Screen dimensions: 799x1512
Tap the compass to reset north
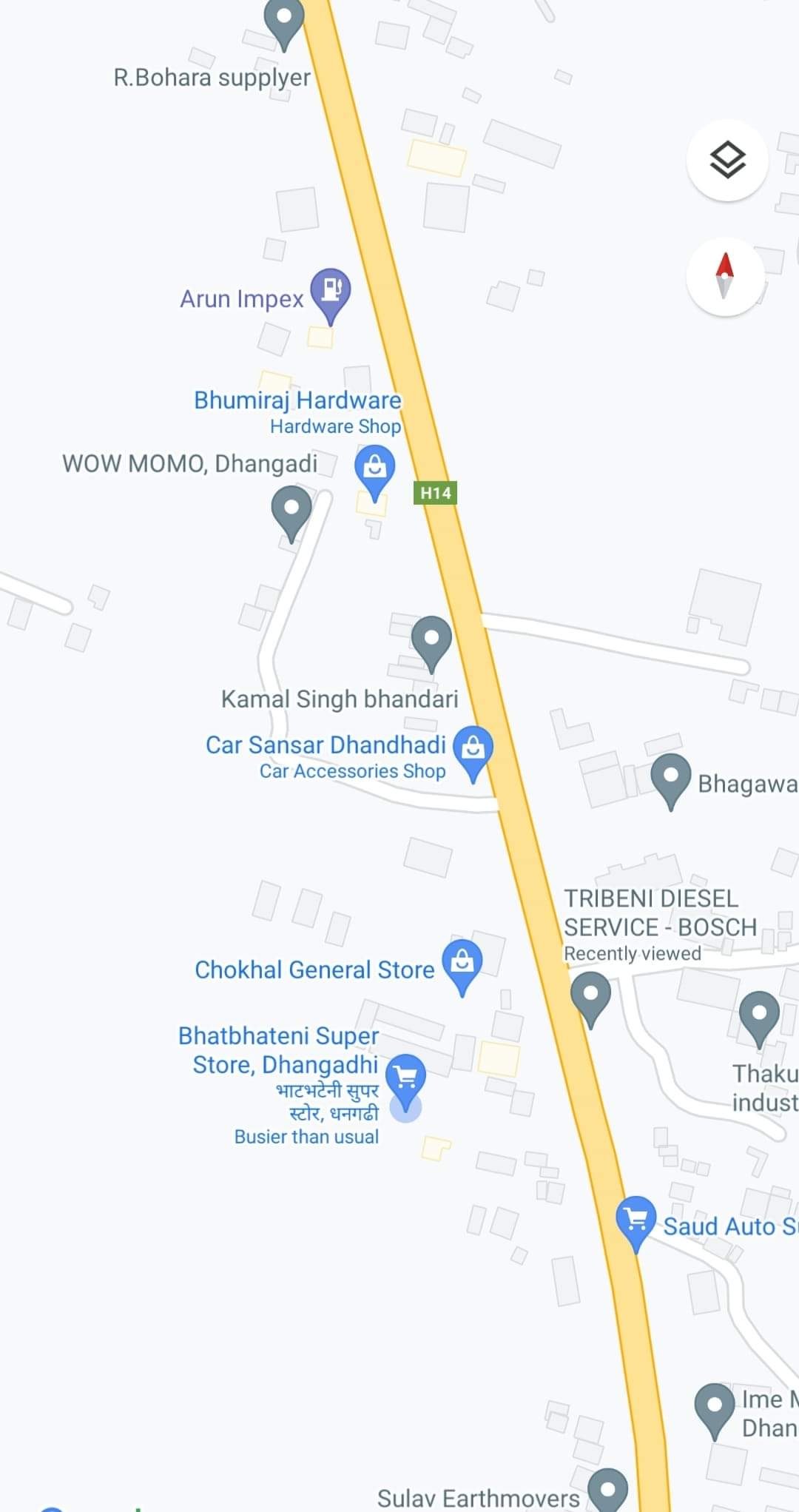(x=725, y=277)
